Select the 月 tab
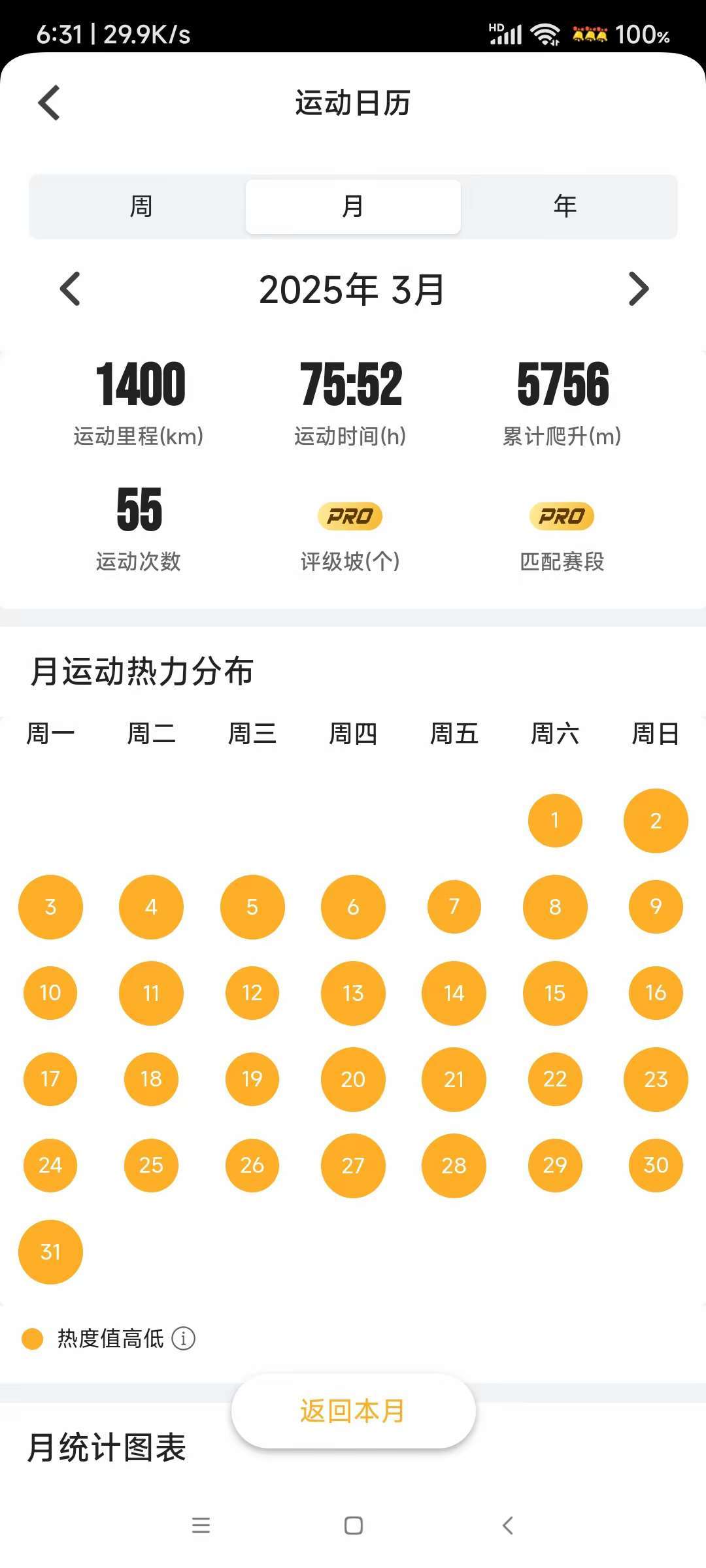 pos(353,206)
